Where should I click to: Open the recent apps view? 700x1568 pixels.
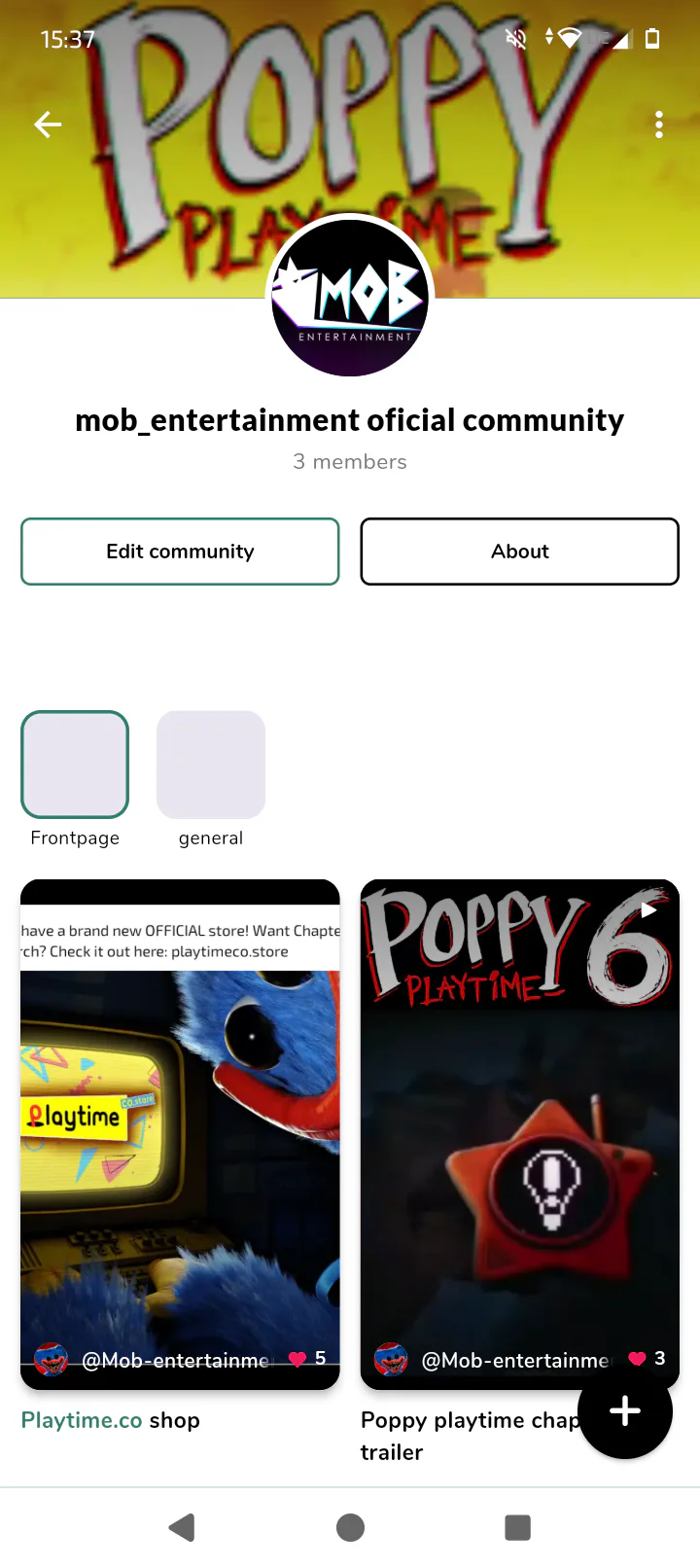click(x=518, y=1527)
